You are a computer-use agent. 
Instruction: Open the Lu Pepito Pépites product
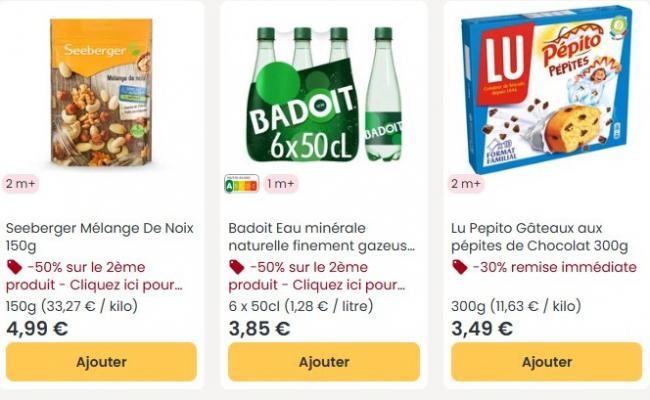point(545,237)
